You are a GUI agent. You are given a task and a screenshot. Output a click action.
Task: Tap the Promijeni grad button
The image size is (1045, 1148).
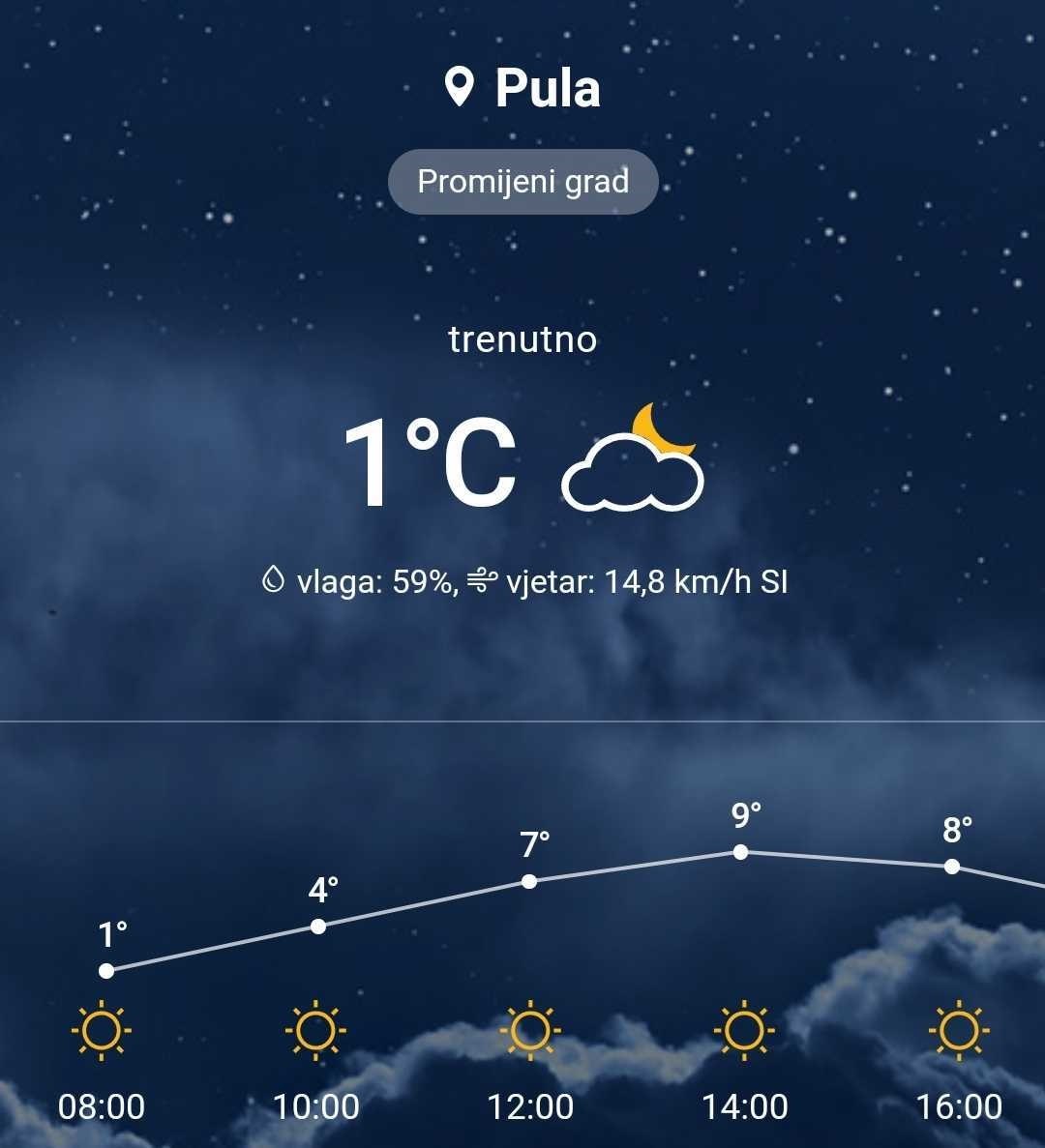(522, 182)
